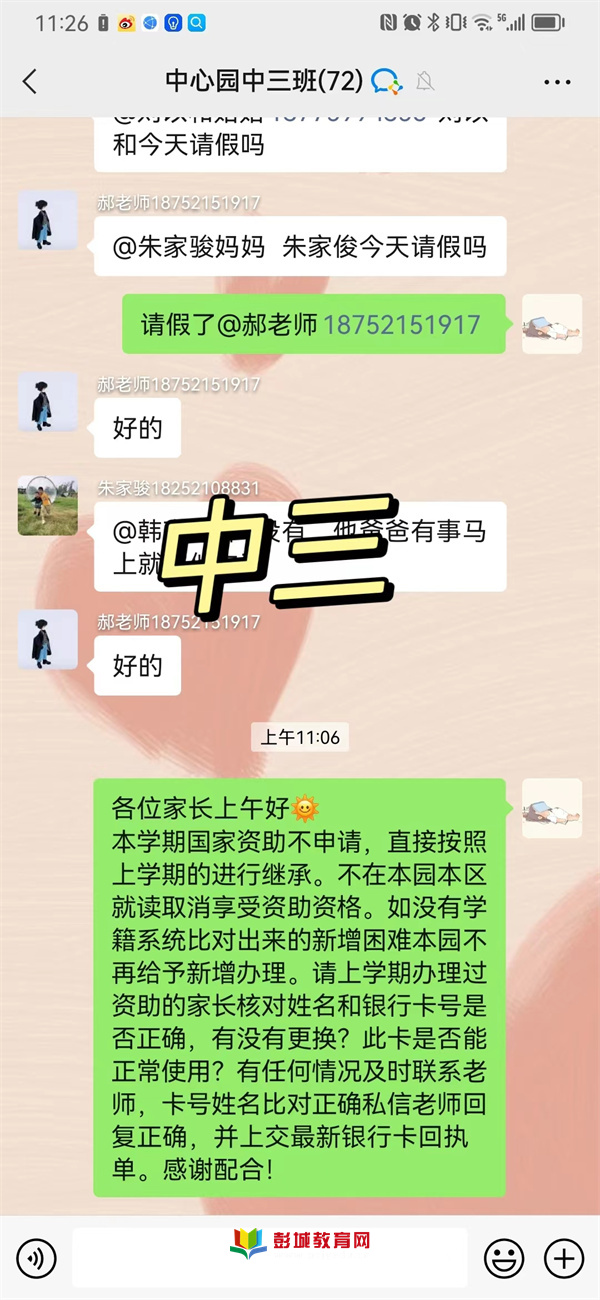Open the group chat overflow menu
The image size is (600, 1300).
point(556,82)
